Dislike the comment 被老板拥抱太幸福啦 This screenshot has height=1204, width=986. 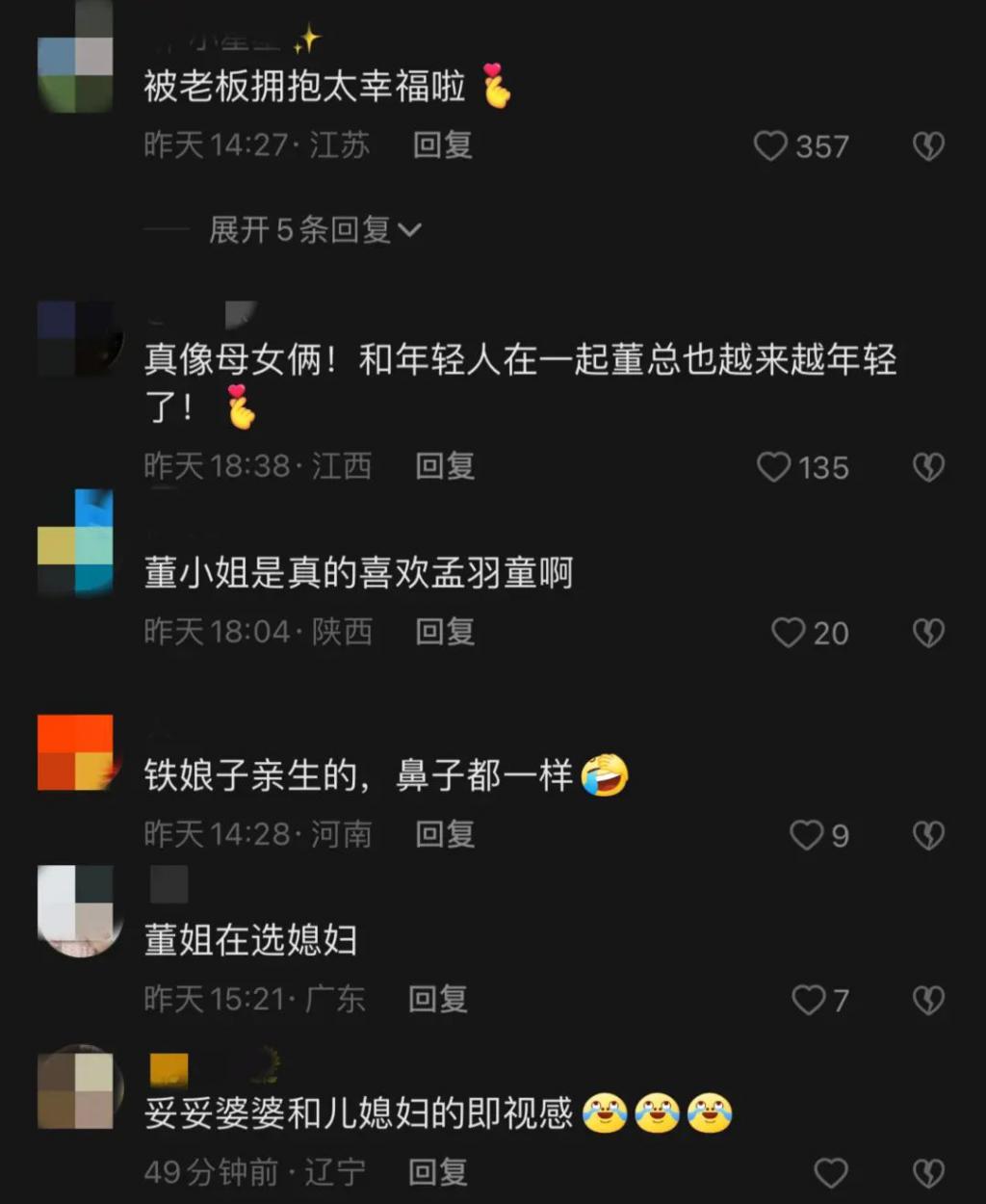click(928, 146)
